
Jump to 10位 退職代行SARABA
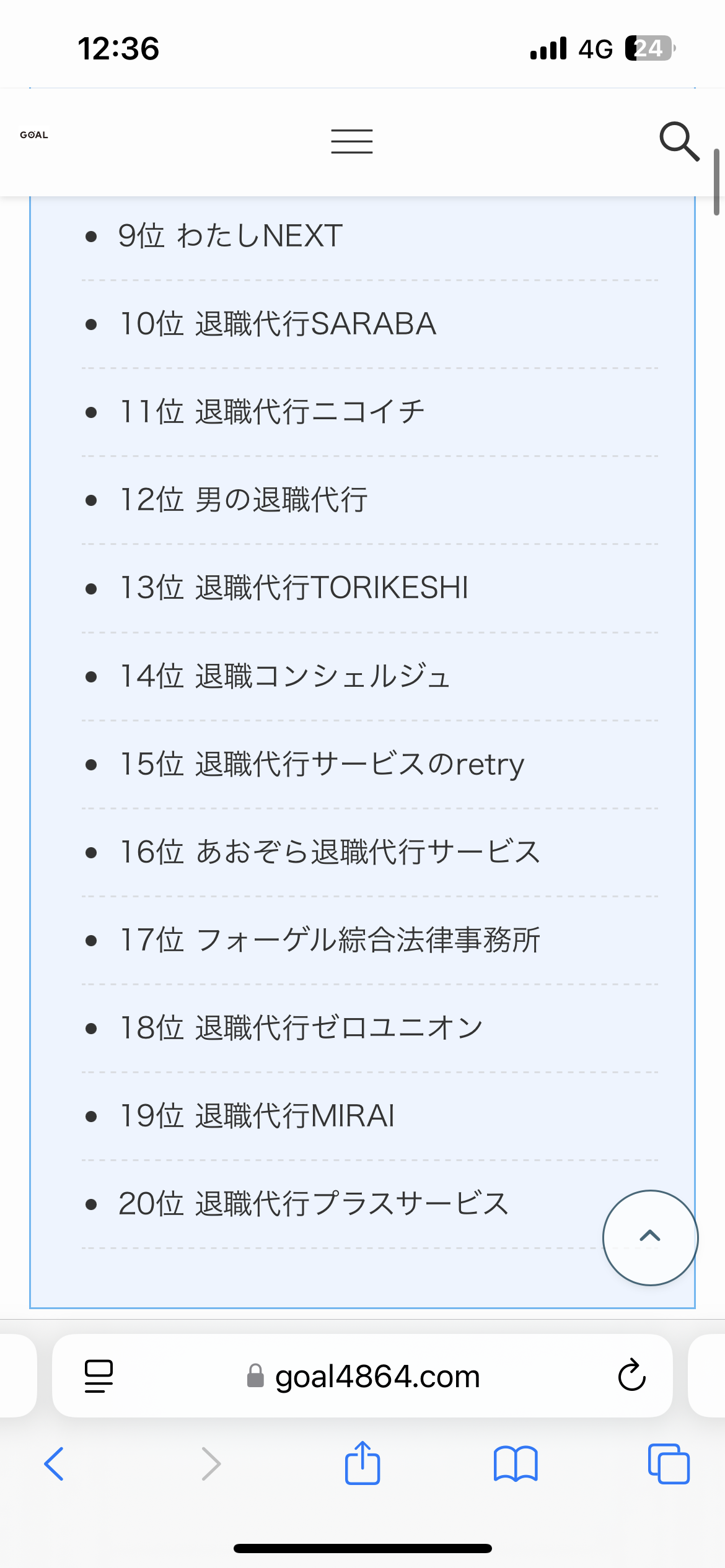click(x=277, y=324)
